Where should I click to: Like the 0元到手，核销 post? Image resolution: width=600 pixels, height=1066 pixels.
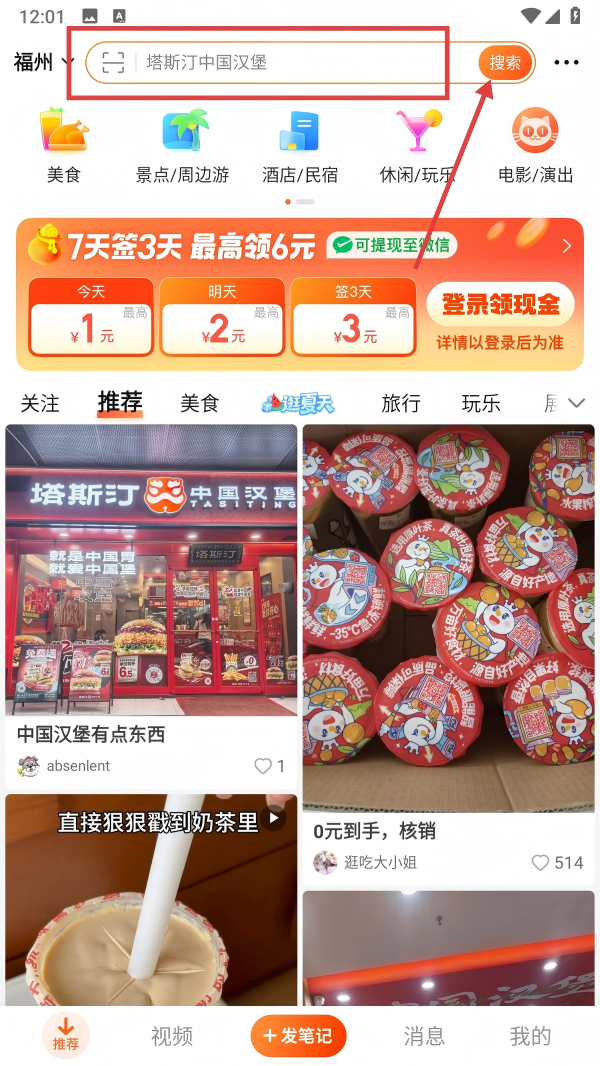tap(541, 862)
